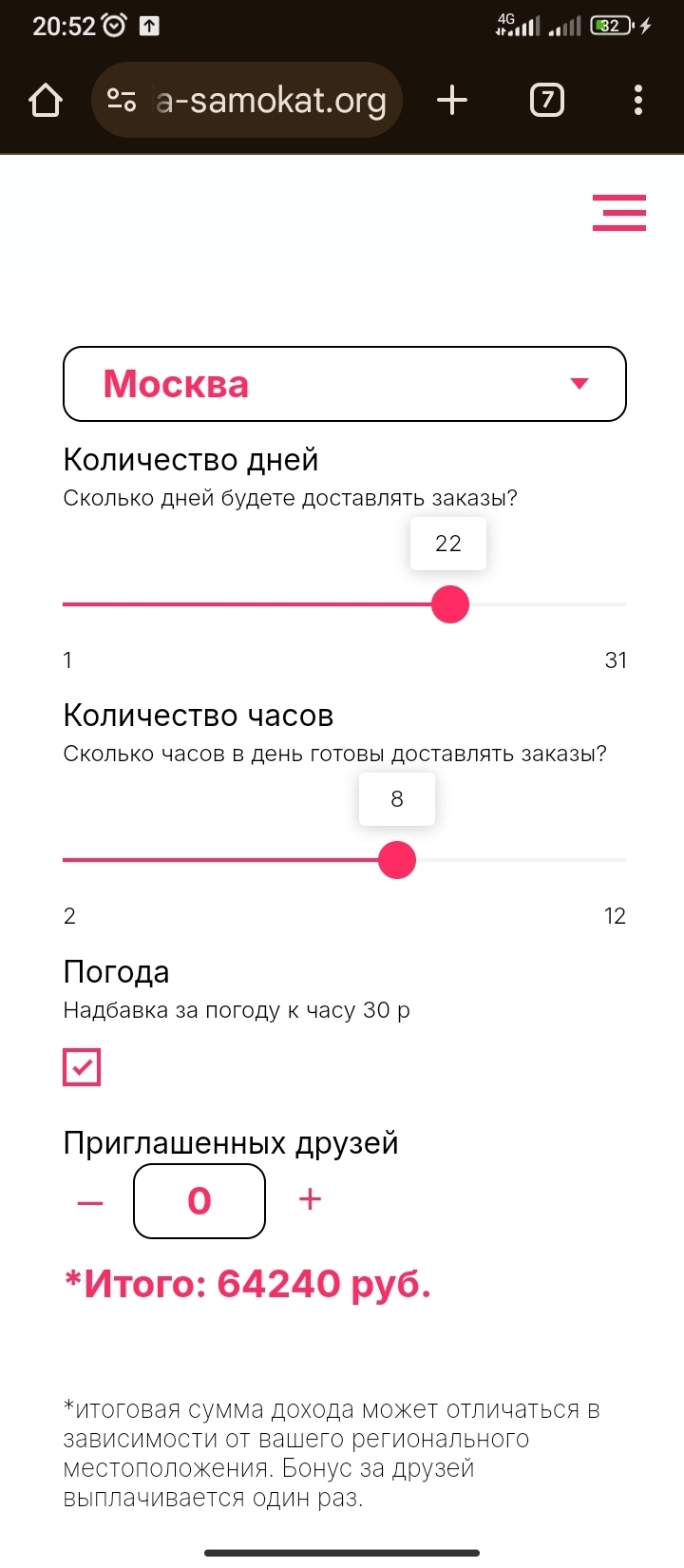Screen dimensions: 684x1568
Task: Open a new browser tab
Action: (x=452, y=100)
